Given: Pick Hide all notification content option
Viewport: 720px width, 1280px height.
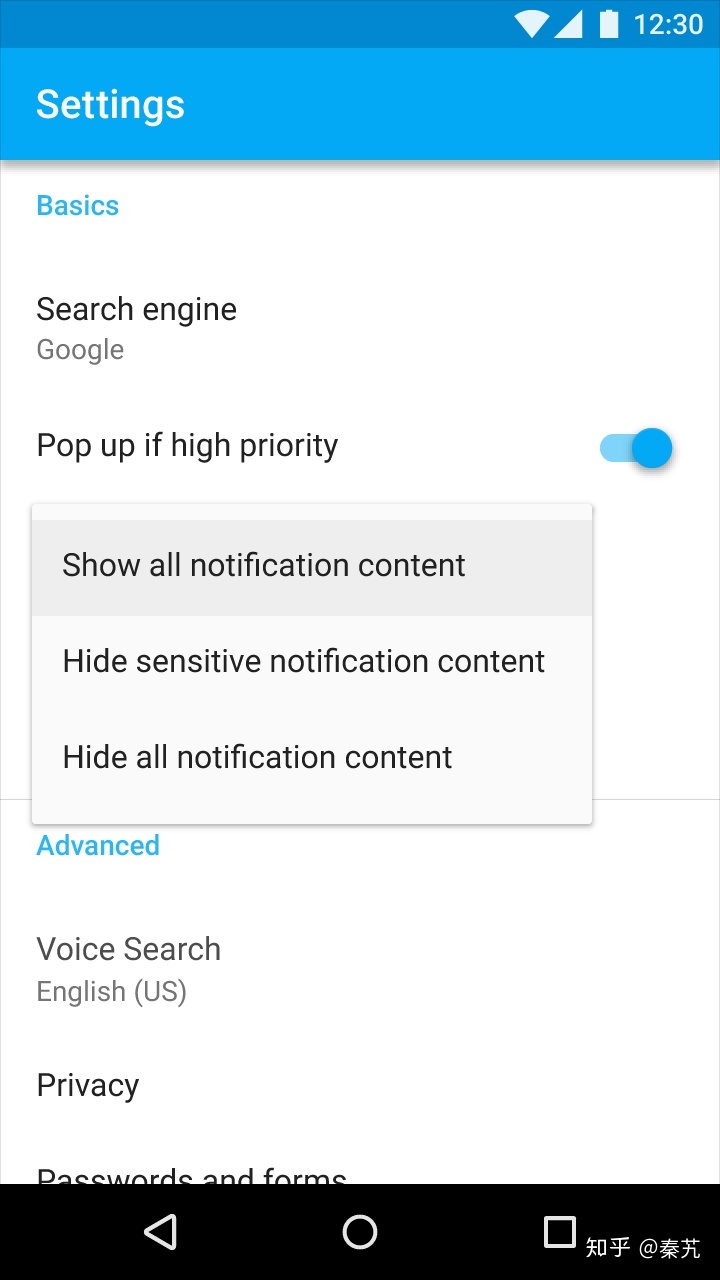Looking at the screenshot, I should [312, 759].
